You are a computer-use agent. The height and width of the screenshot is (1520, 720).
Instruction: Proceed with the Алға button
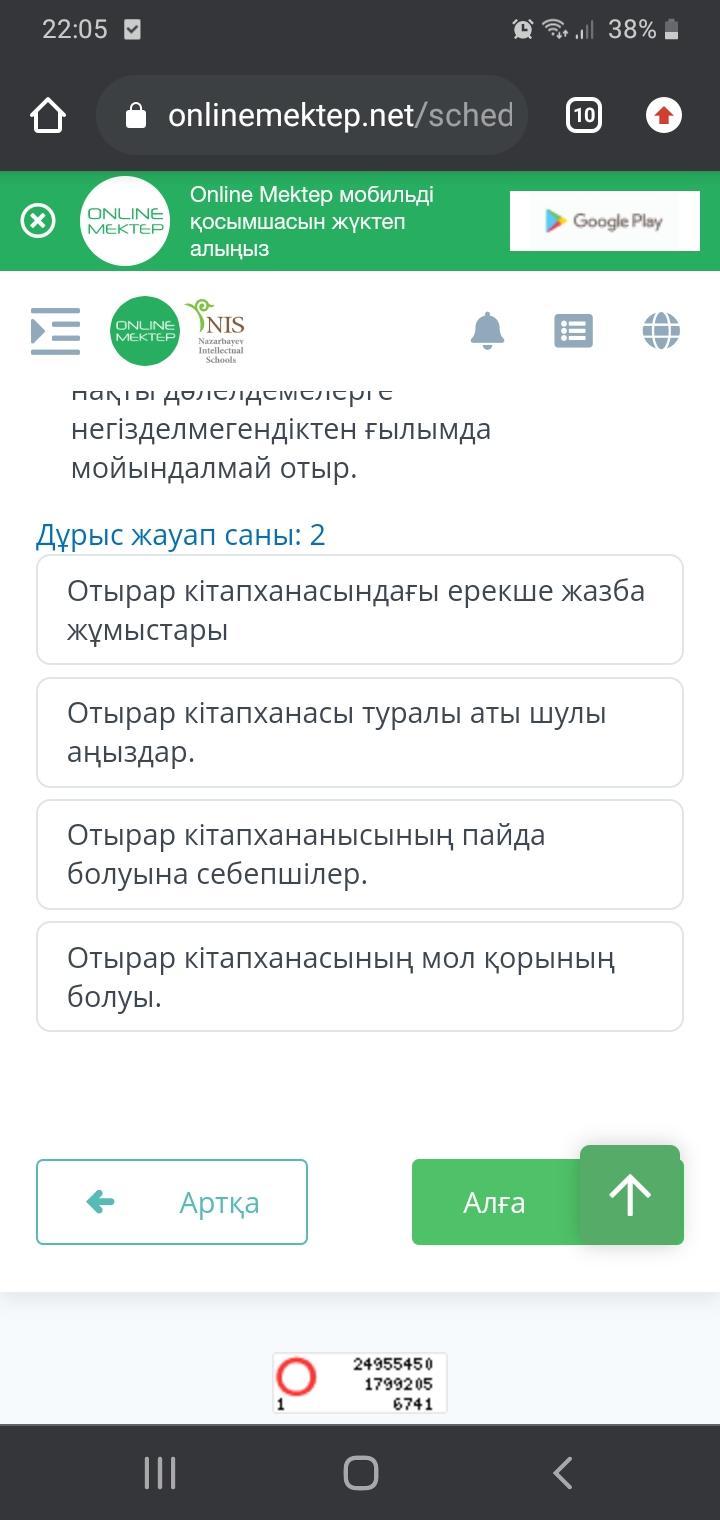[495, 1202]
